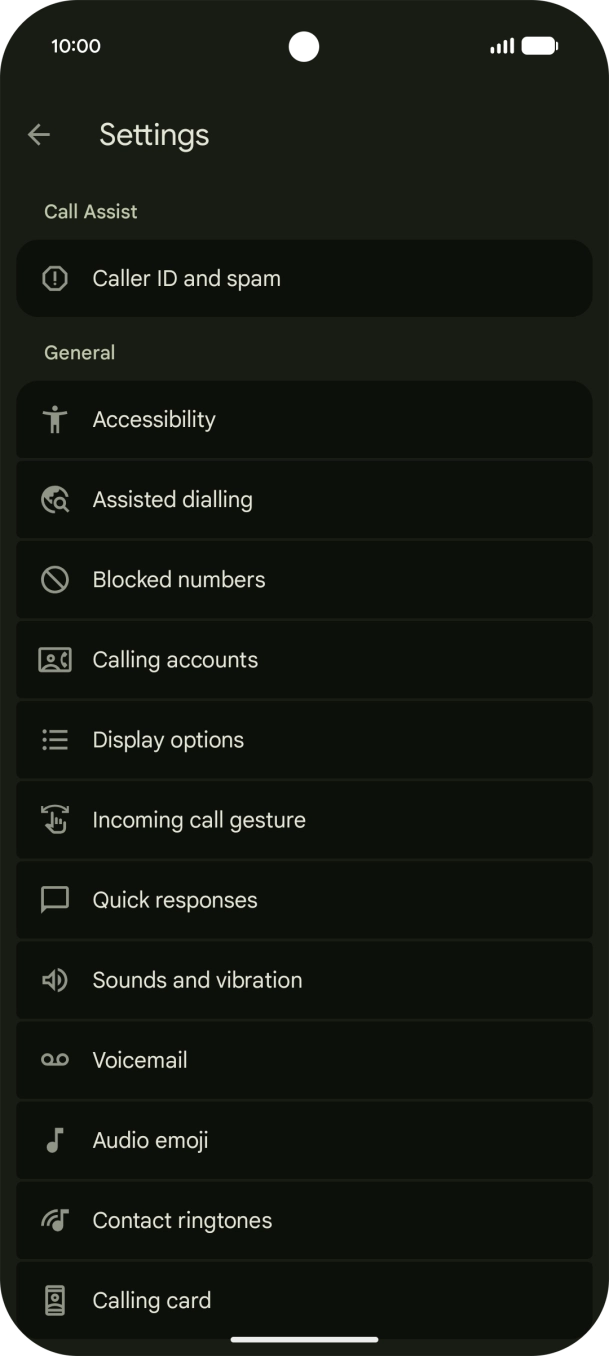Open Voicemail settings
The width and height of the screenshot is (609, 1356).
[x=304, y=1060]
